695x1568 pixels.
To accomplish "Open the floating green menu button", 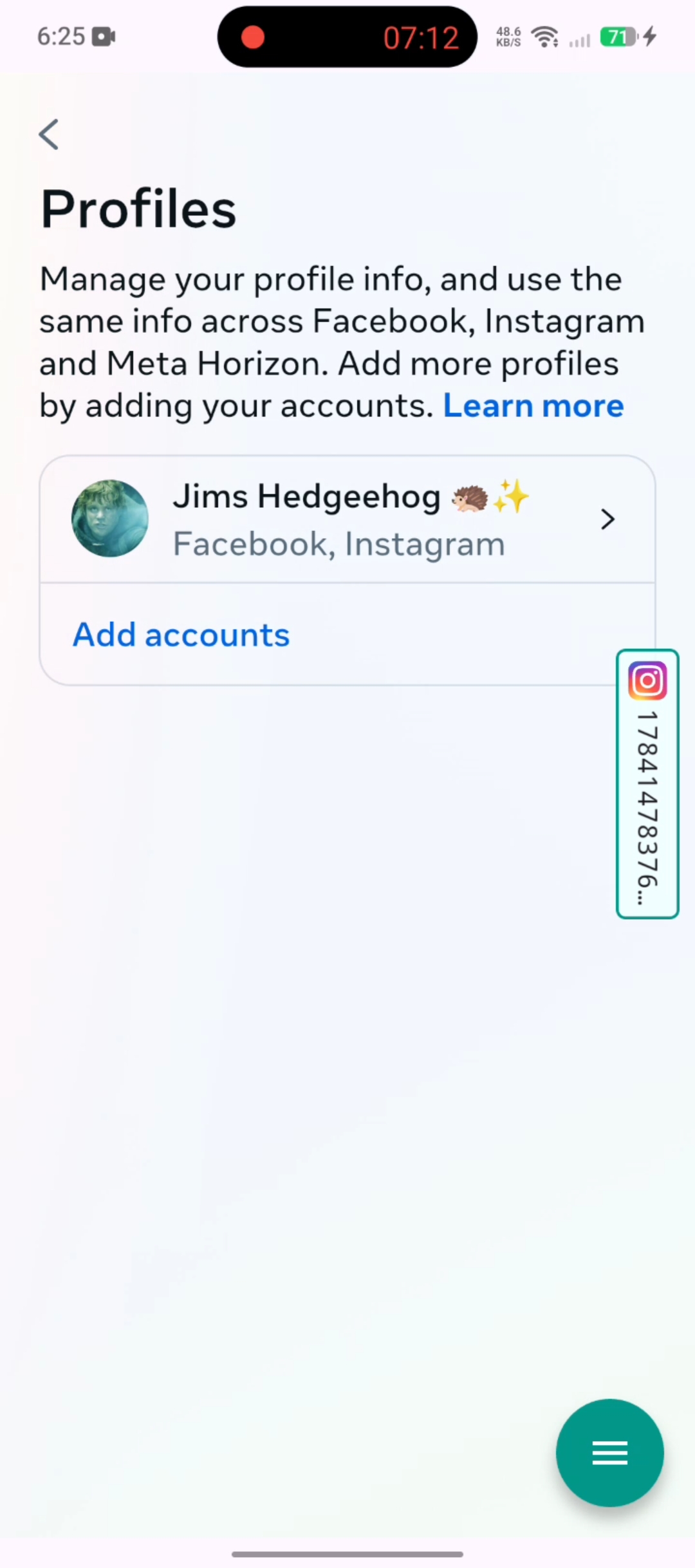I will click(x=609, y=1453).
